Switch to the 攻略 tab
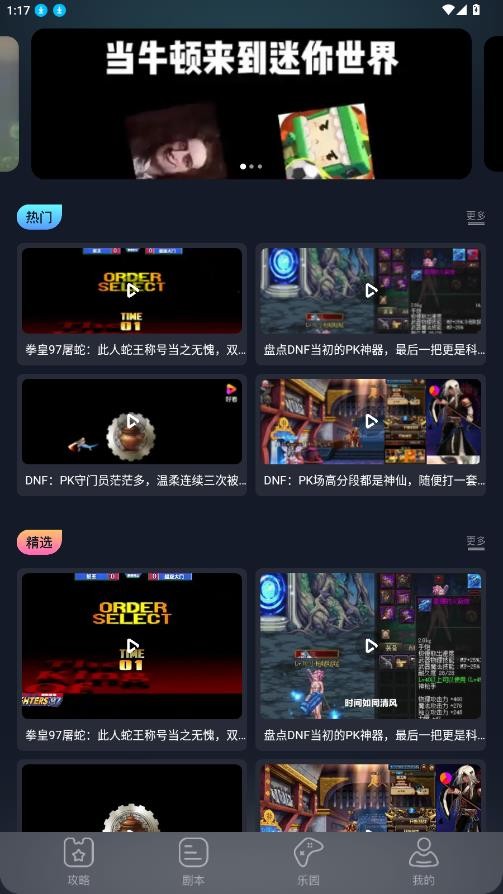The image size is (503, 894). 79,862
